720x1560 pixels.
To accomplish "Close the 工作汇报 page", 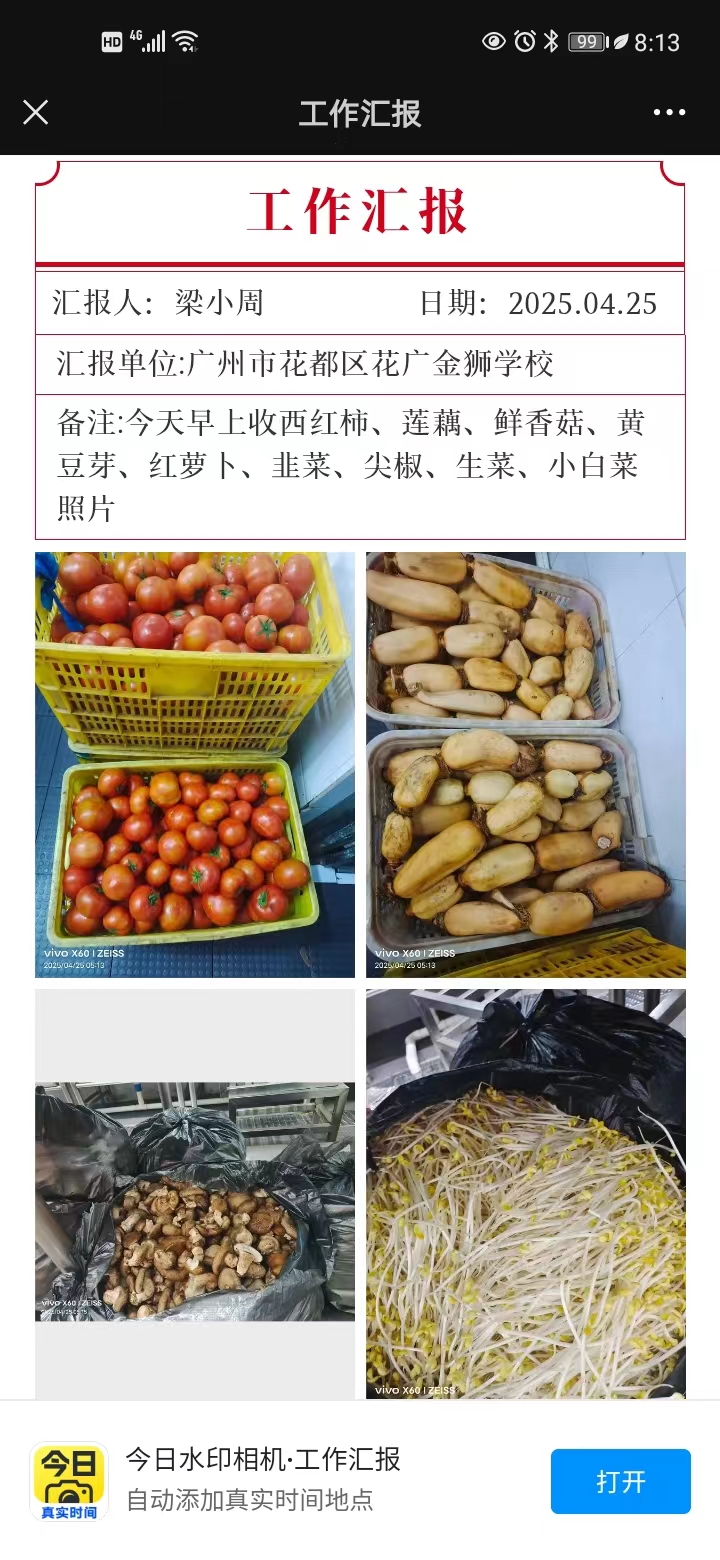I will (x=36, y=112).
